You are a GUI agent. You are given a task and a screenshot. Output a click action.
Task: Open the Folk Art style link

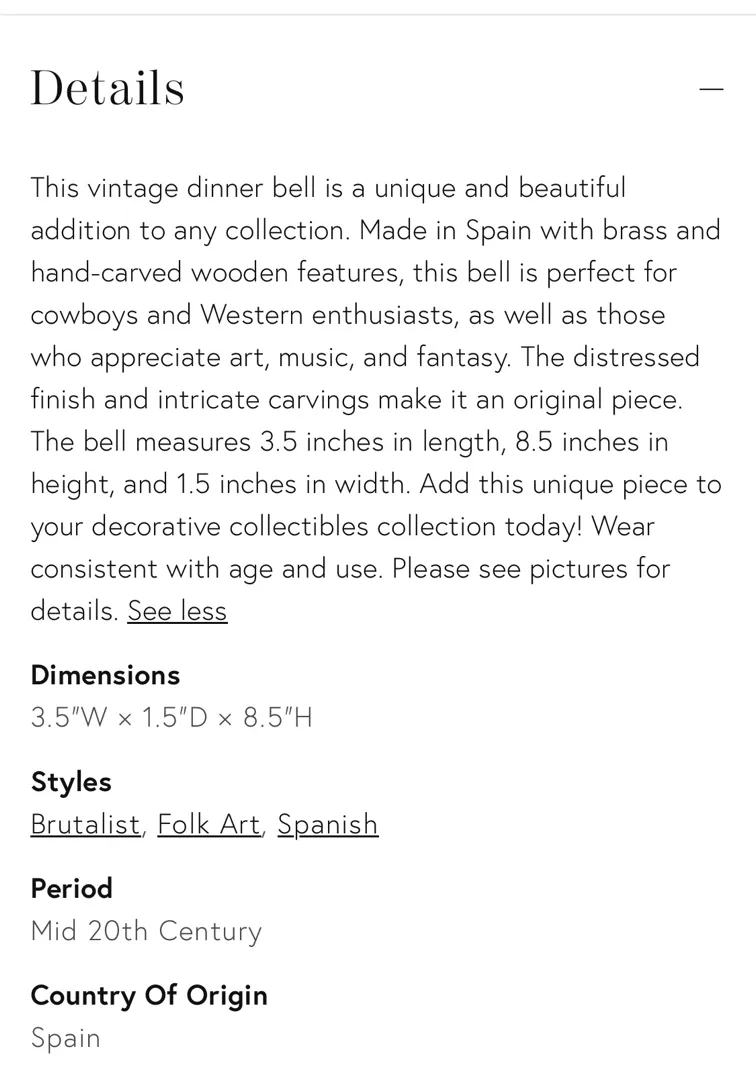tap(209, 824)
